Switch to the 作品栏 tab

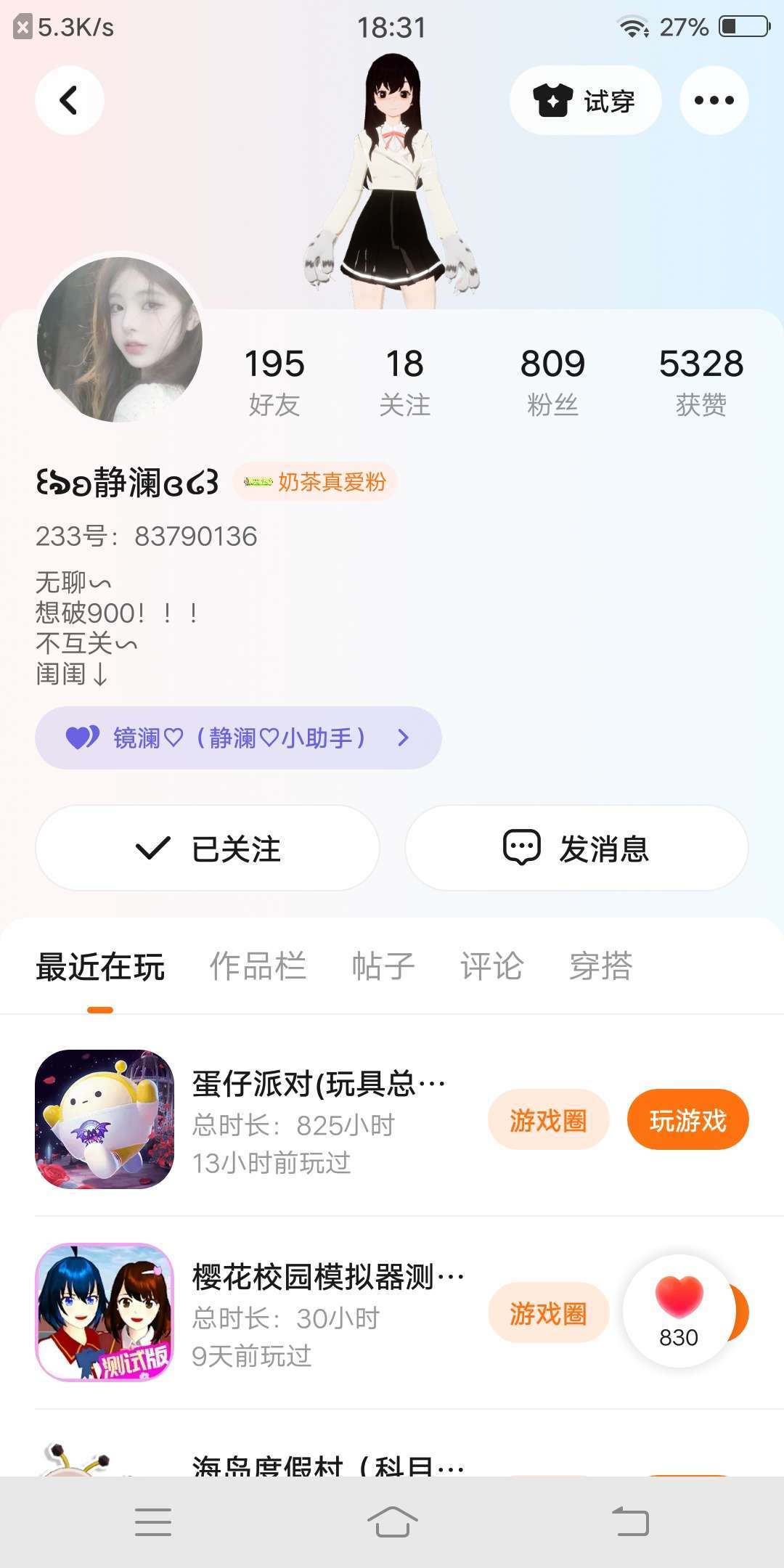(258, 966)
